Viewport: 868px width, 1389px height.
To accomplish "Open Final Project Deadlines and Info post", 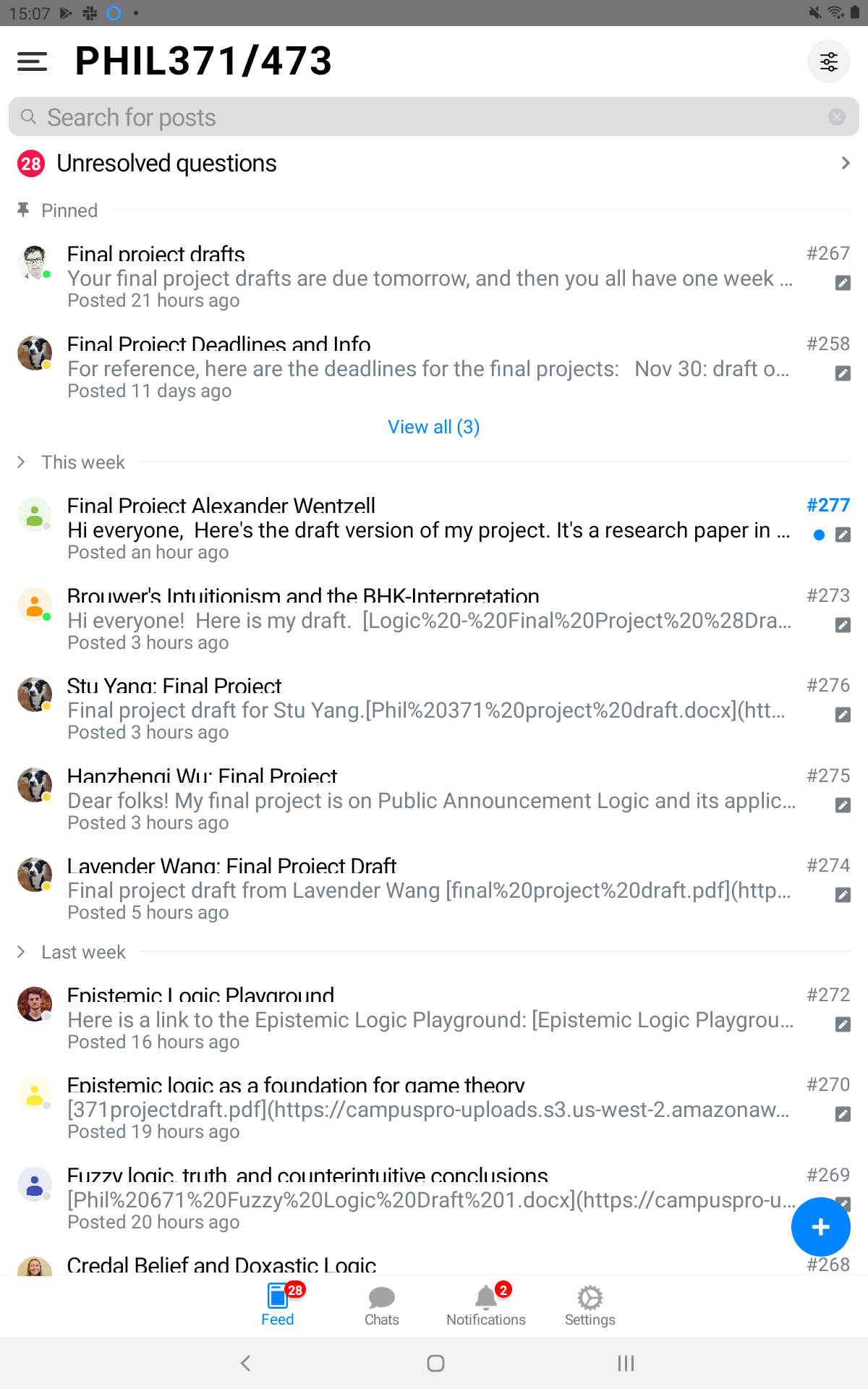I will coord(430,368).
